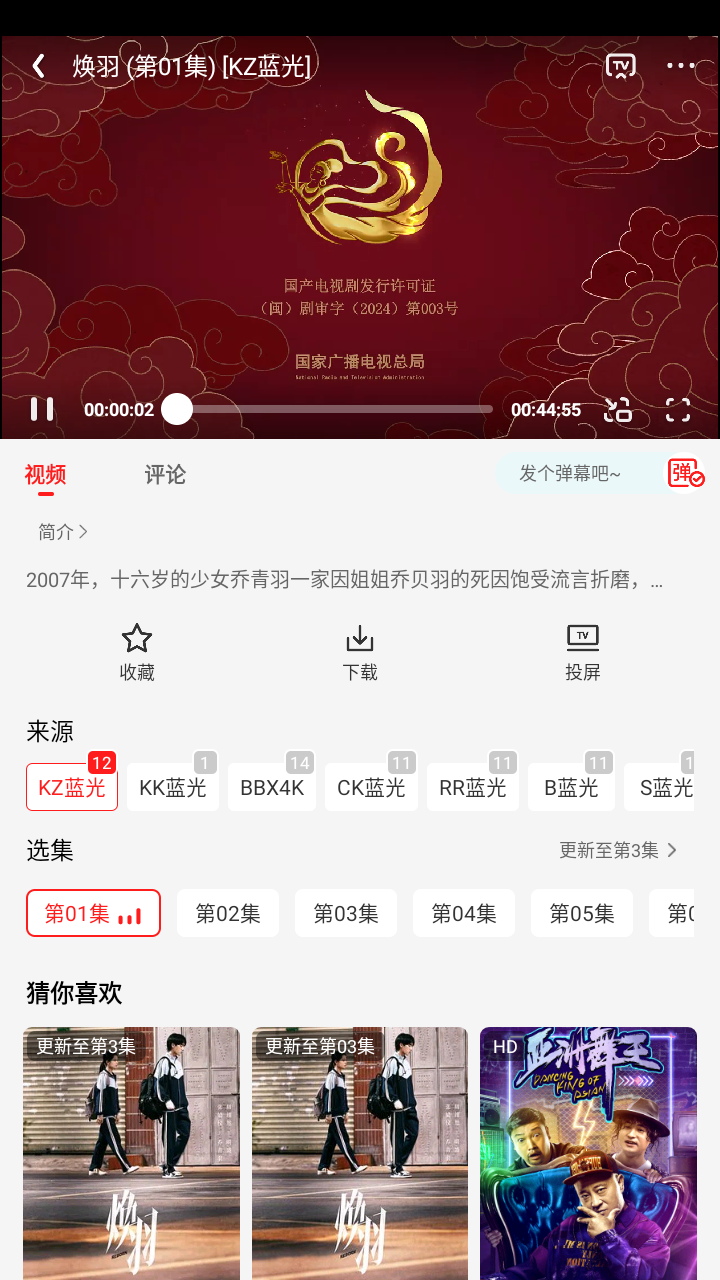
Task: Click the back arrow to exit the video
Action: pyautogui.click(x=38, y=65)
